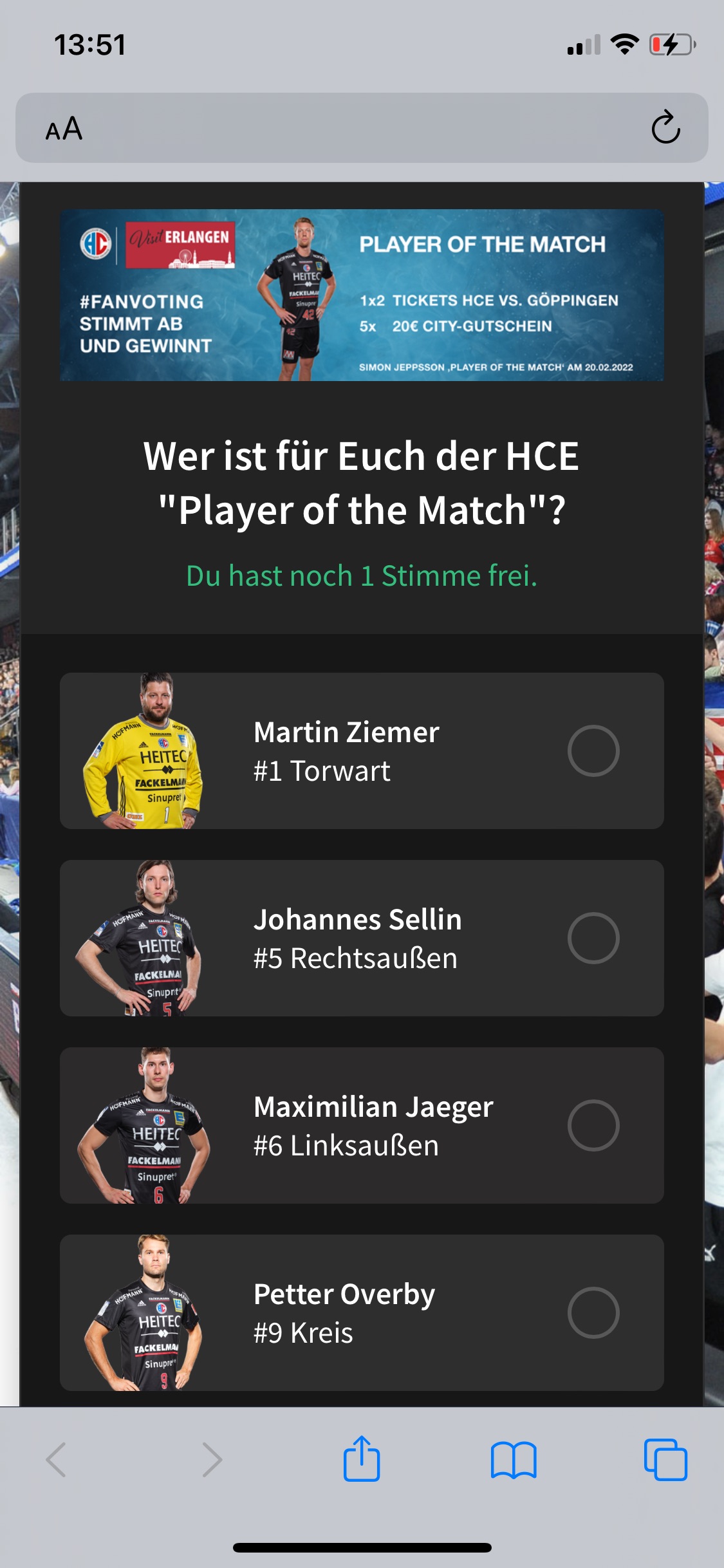Choose Maximilian Jaeger radio button
The image size is (724, 1568).
593,1125
